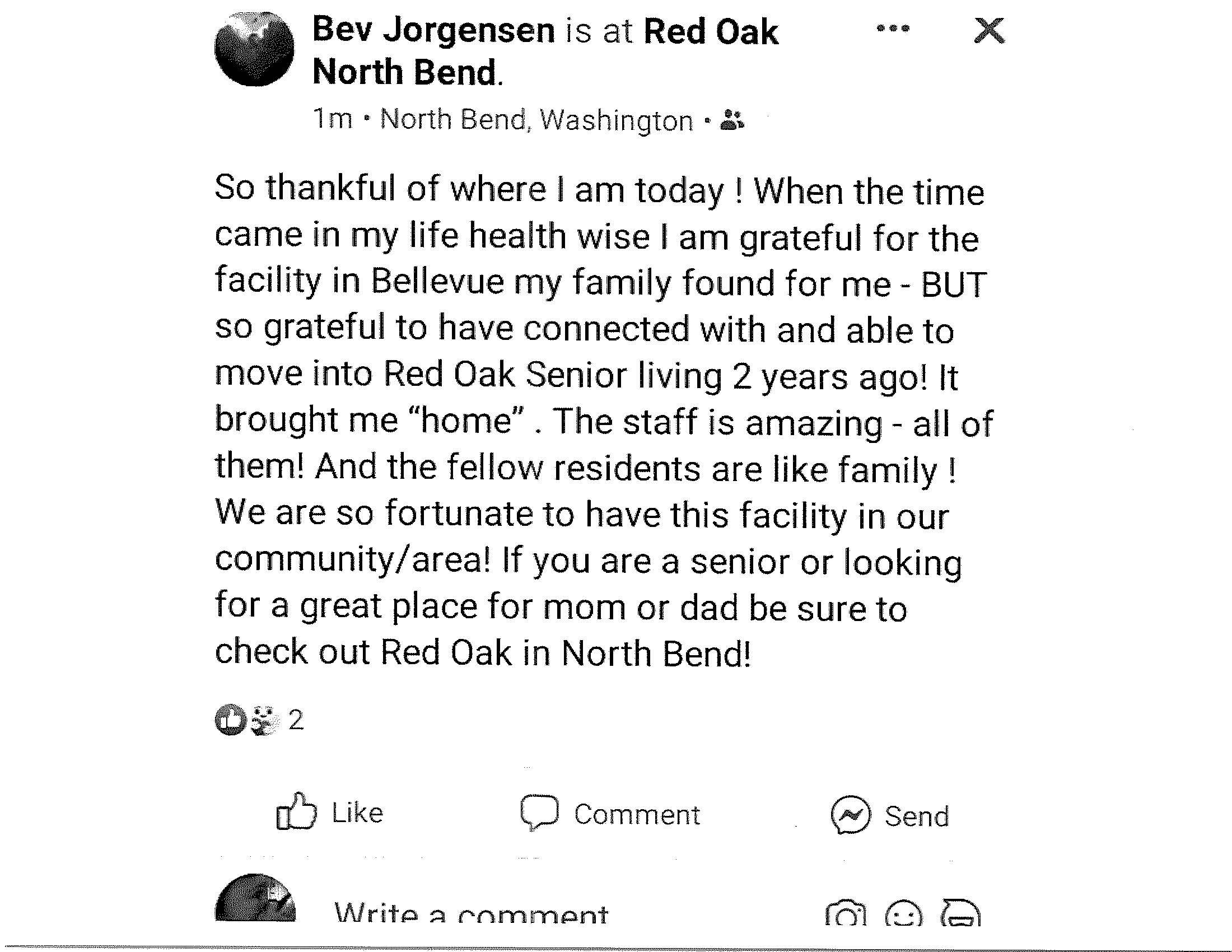
Task: View the reactions on this post
Action: pyautogui.click(x=259, y=720)
